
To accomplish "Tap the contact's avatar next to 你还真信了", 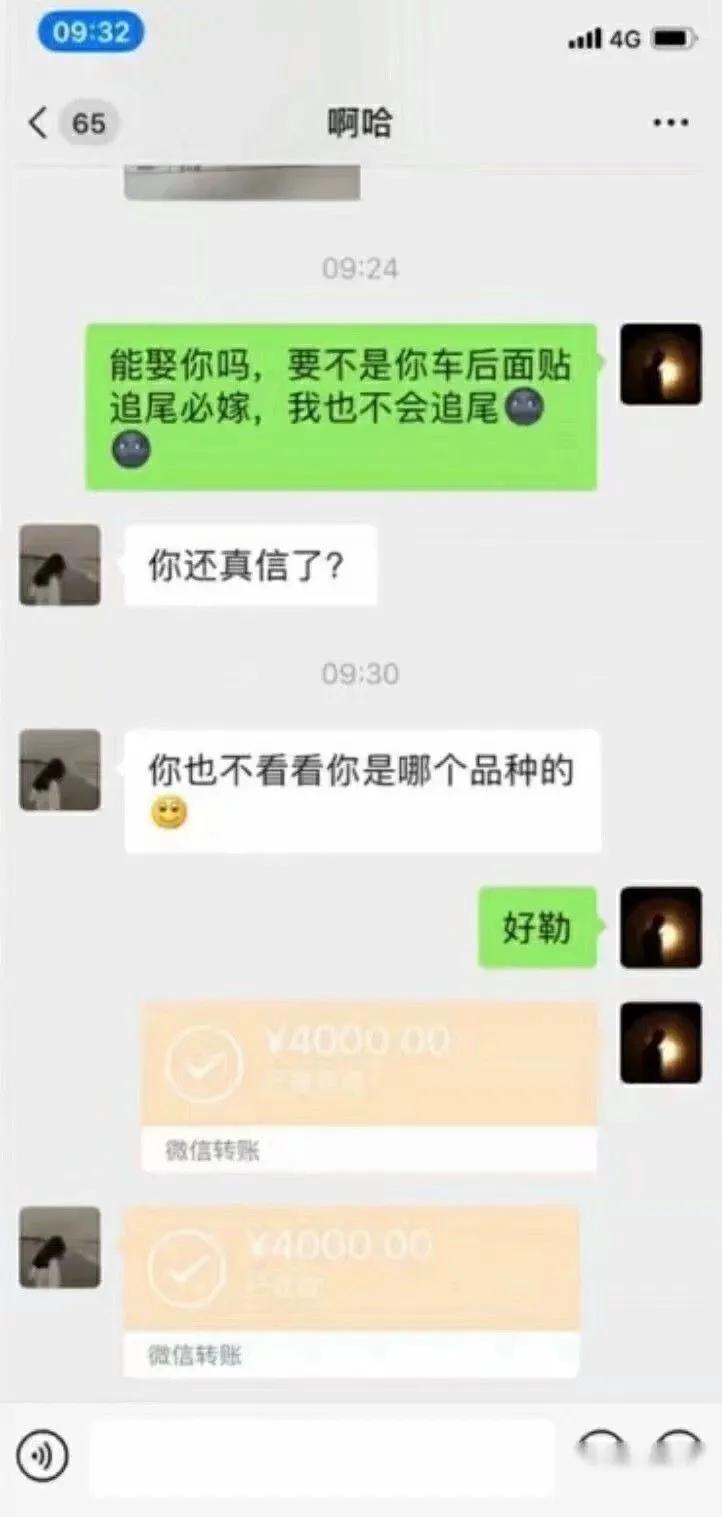I will point(58,565).
